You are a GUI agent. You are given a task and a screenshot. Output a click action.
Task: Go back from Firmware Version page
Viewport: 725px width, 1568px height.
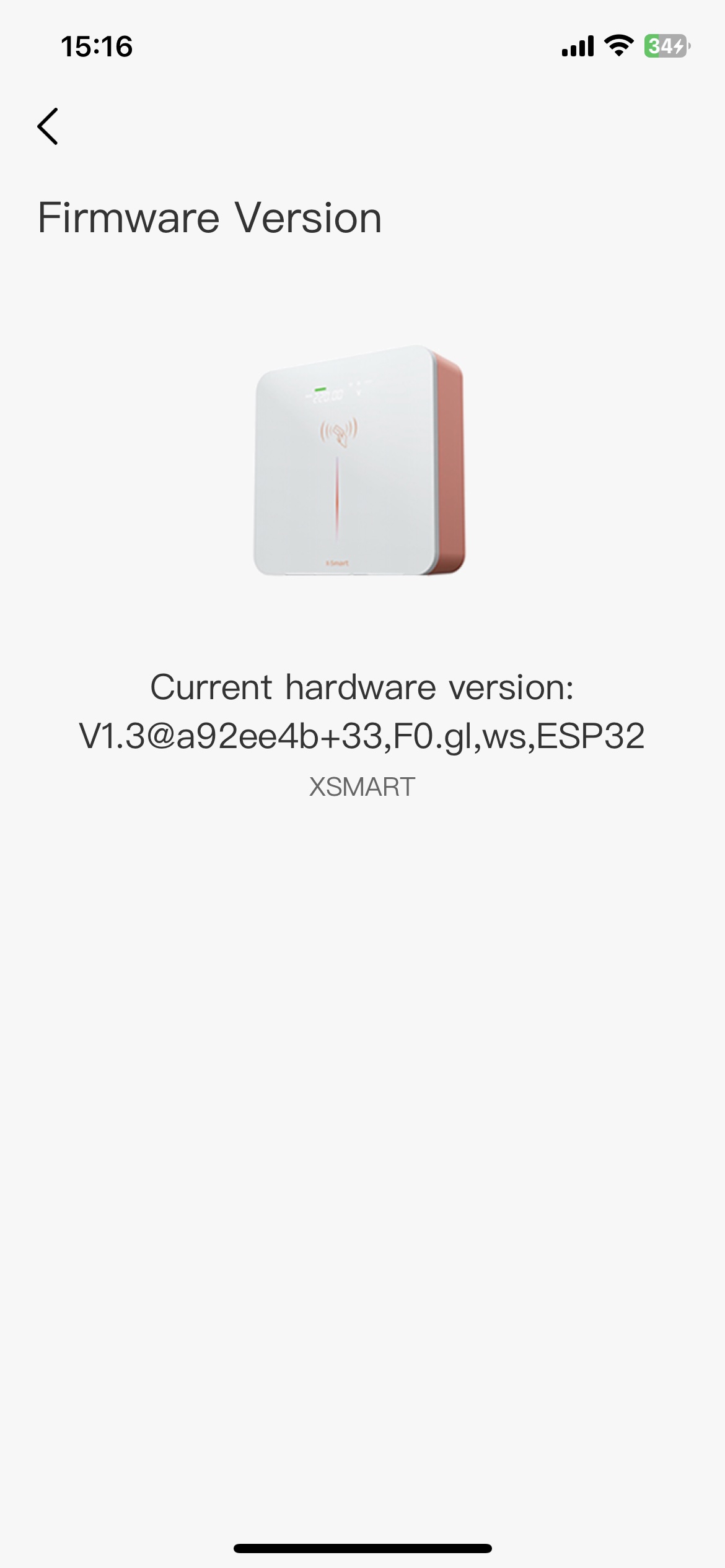tap(48, 126)
